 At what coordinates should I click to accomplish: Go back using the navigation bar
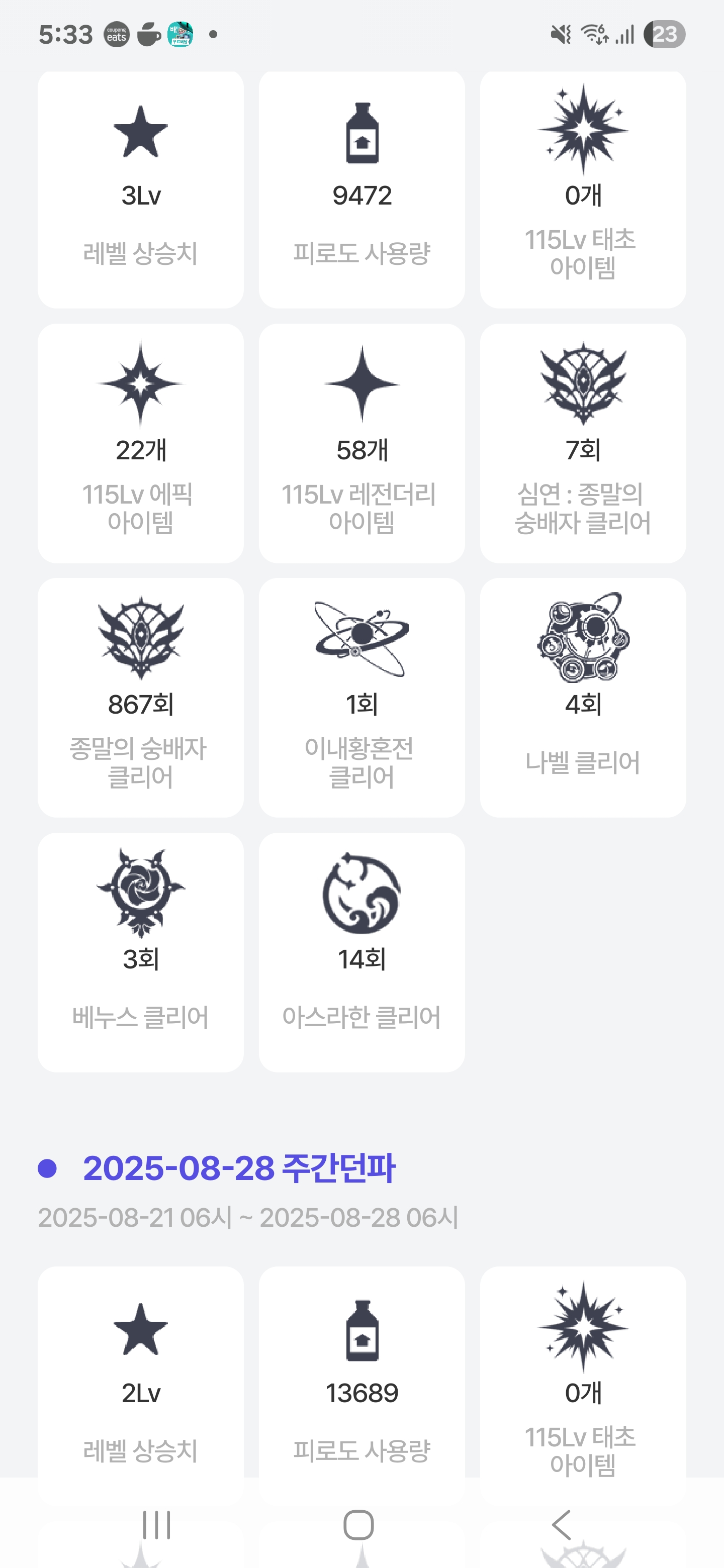coord(562,1525)
